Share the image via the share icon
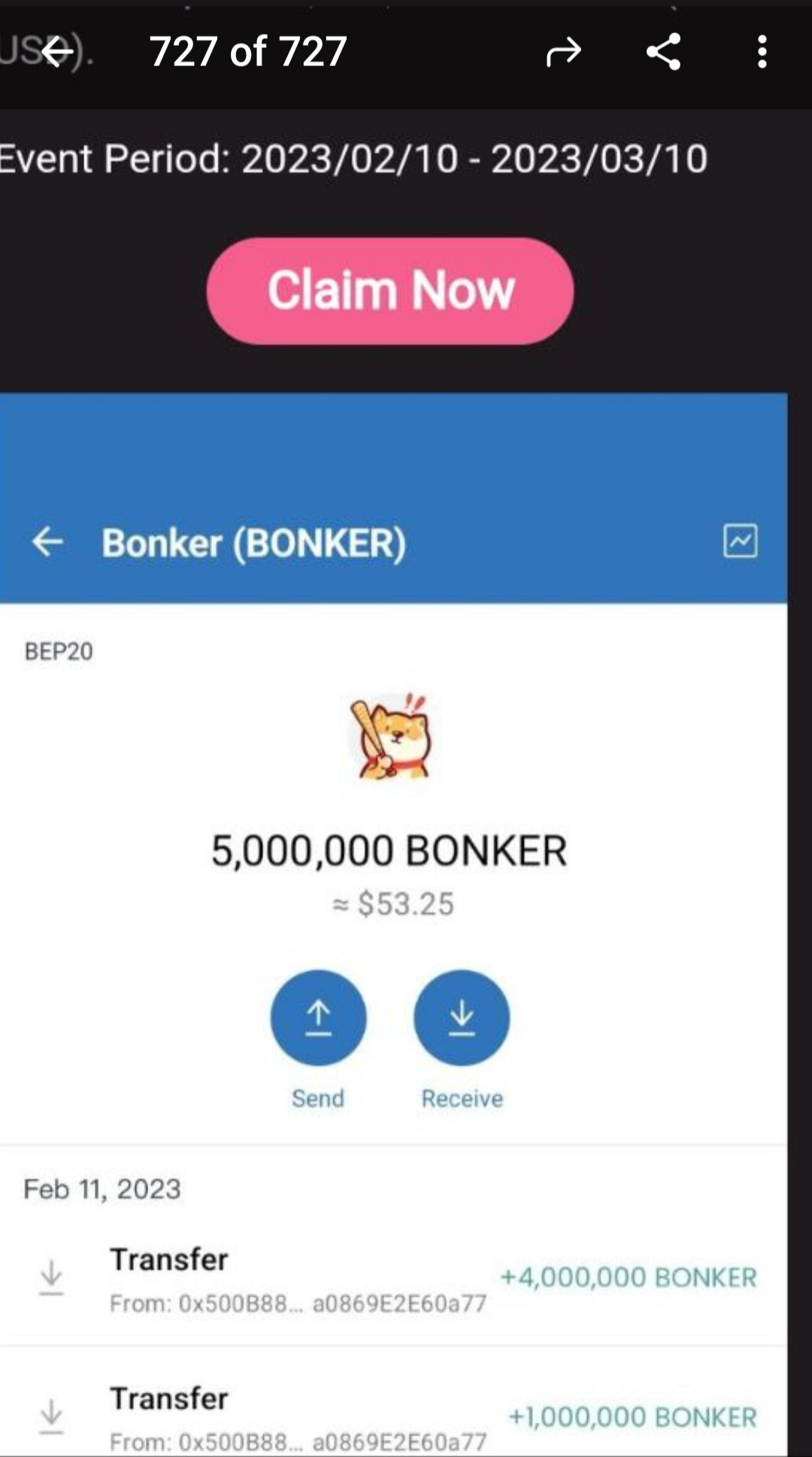 (664, 52)
